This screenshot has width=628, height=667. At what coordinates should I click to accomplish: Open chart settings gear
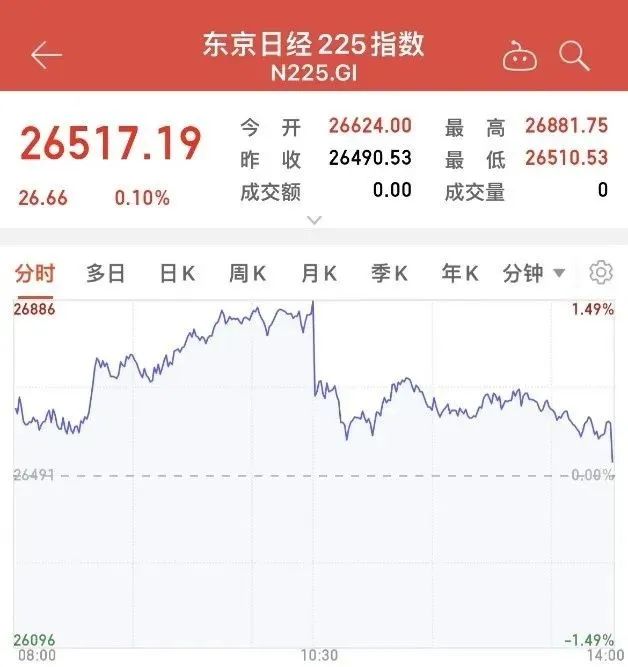pos(600,272)
